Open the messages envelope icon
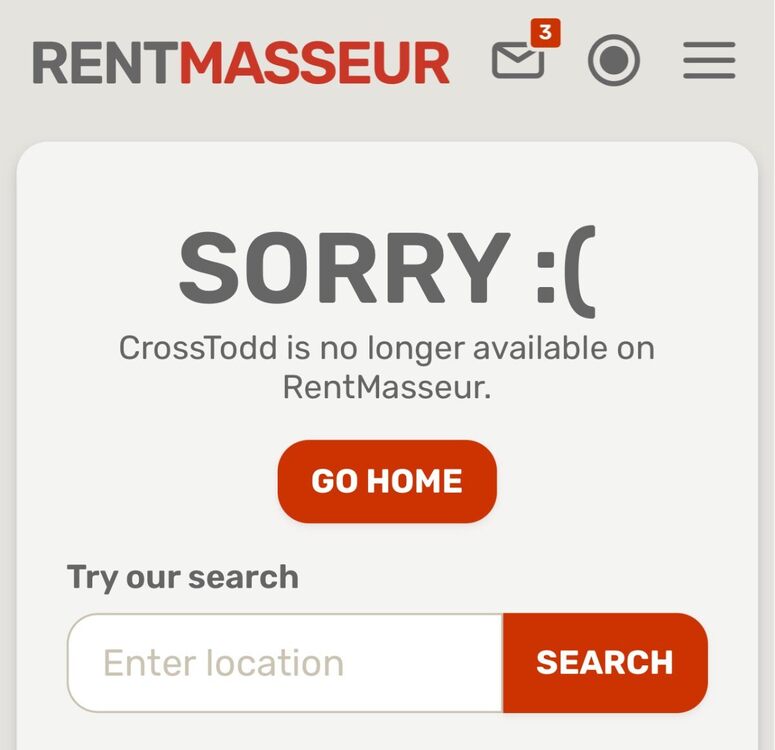This screenshot has height=750, width=775. click(519, 62)
